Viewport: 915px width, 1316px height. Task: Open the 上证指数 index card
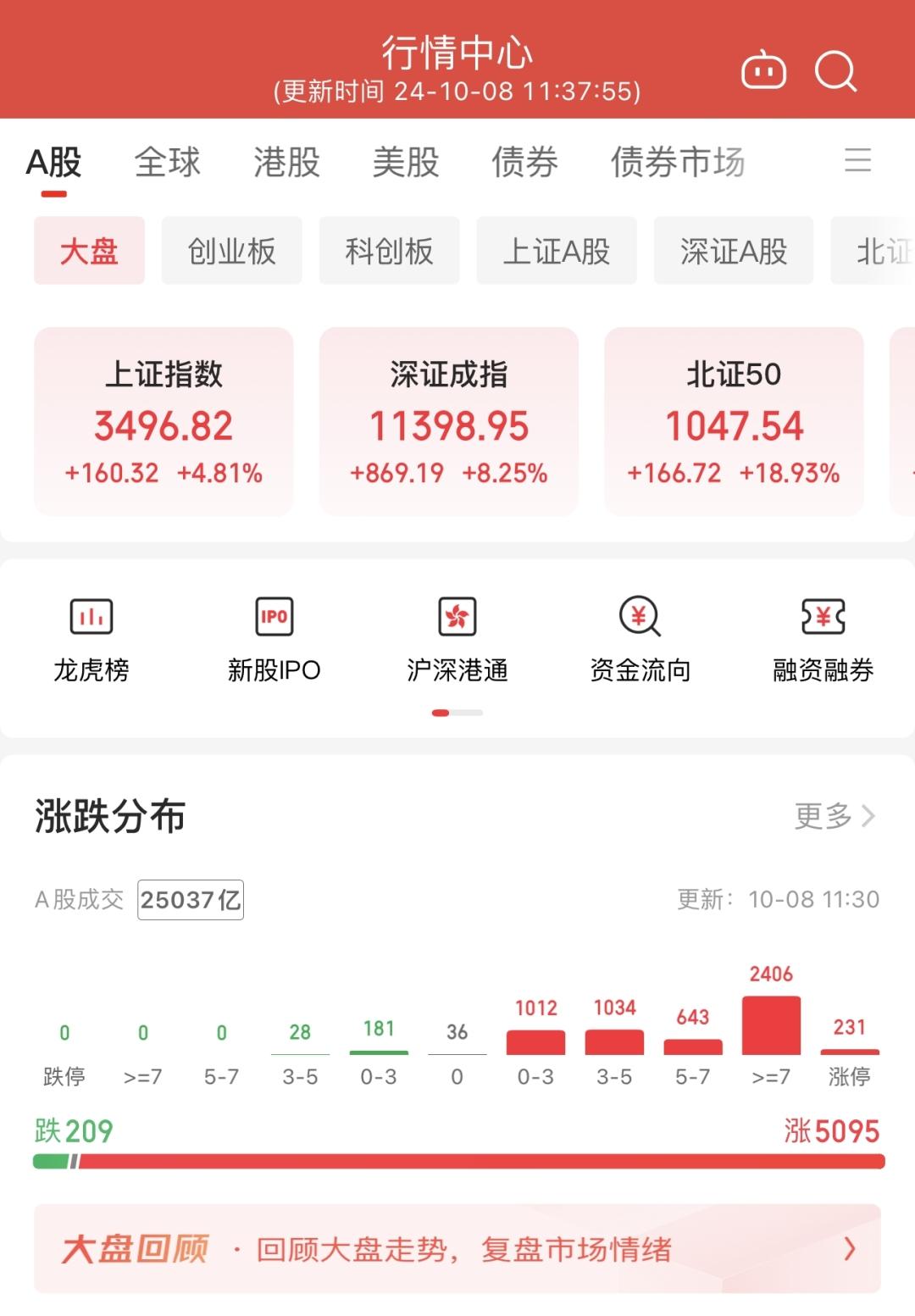pyautogui.click(x=164, y=421)
